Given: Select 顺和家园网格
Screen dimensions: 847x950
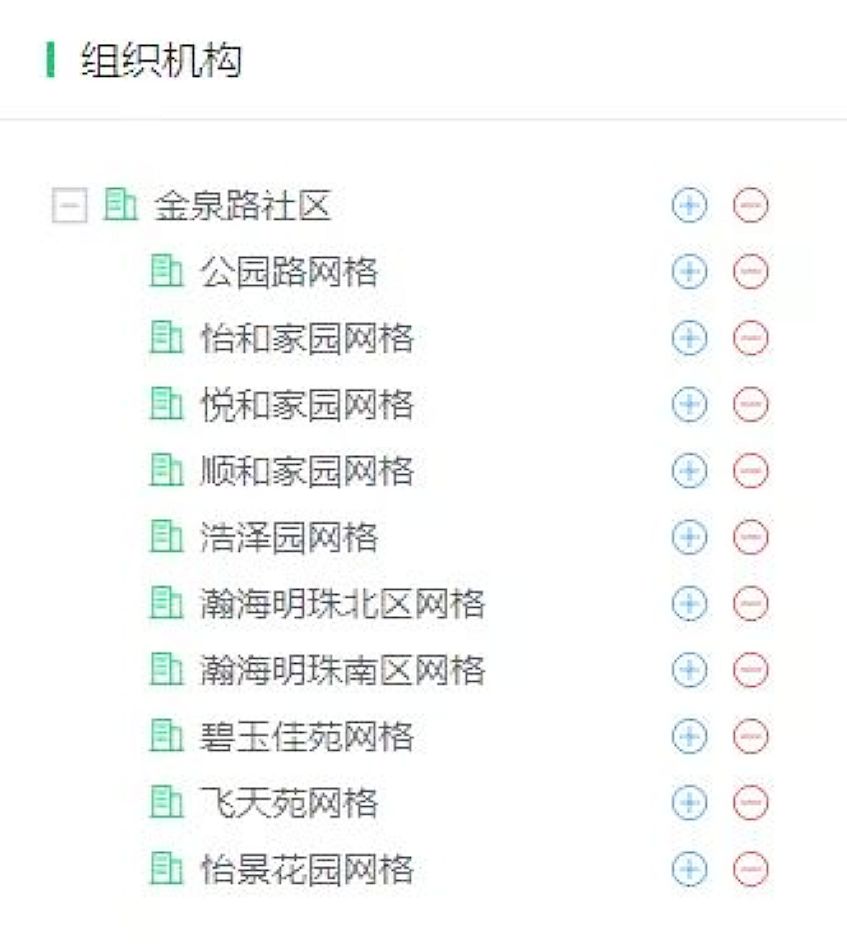Looking at the screenshot, I should 306,471.
